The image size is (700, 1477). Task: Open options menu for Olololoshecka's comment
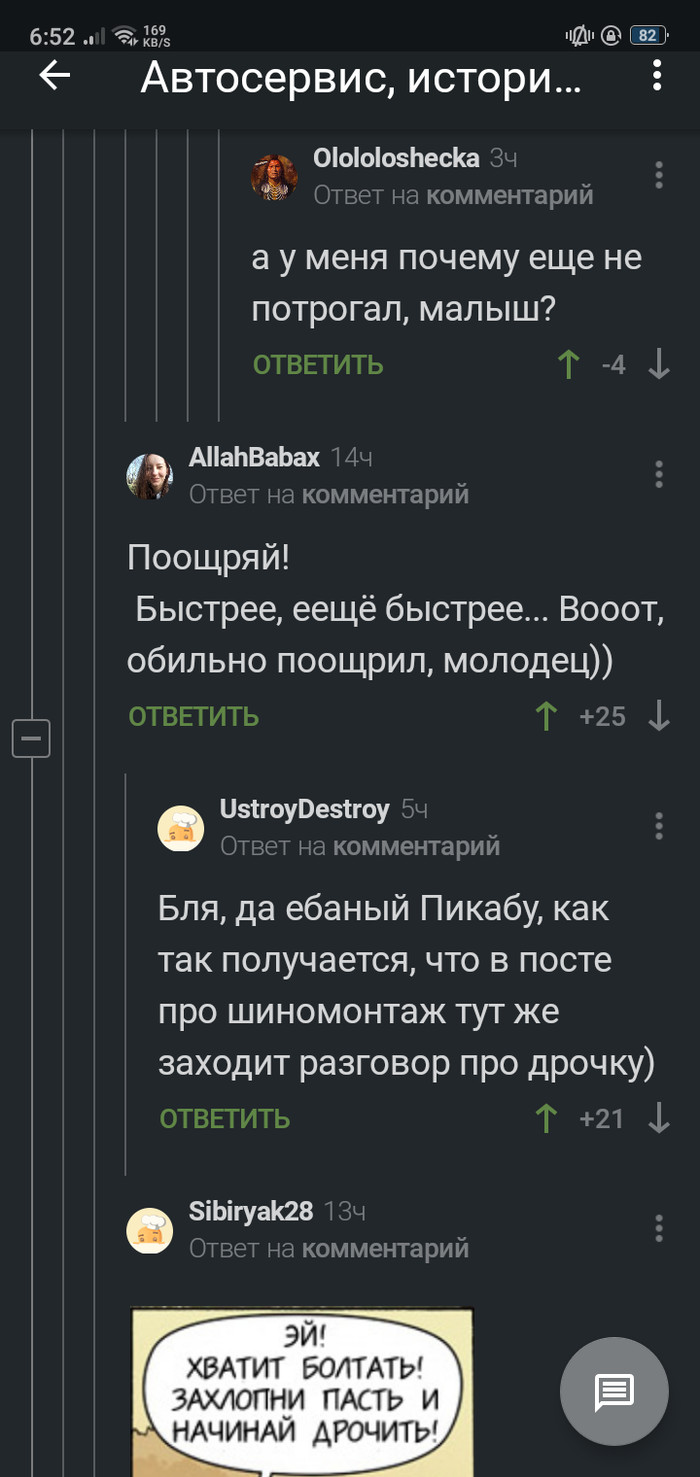659,174
